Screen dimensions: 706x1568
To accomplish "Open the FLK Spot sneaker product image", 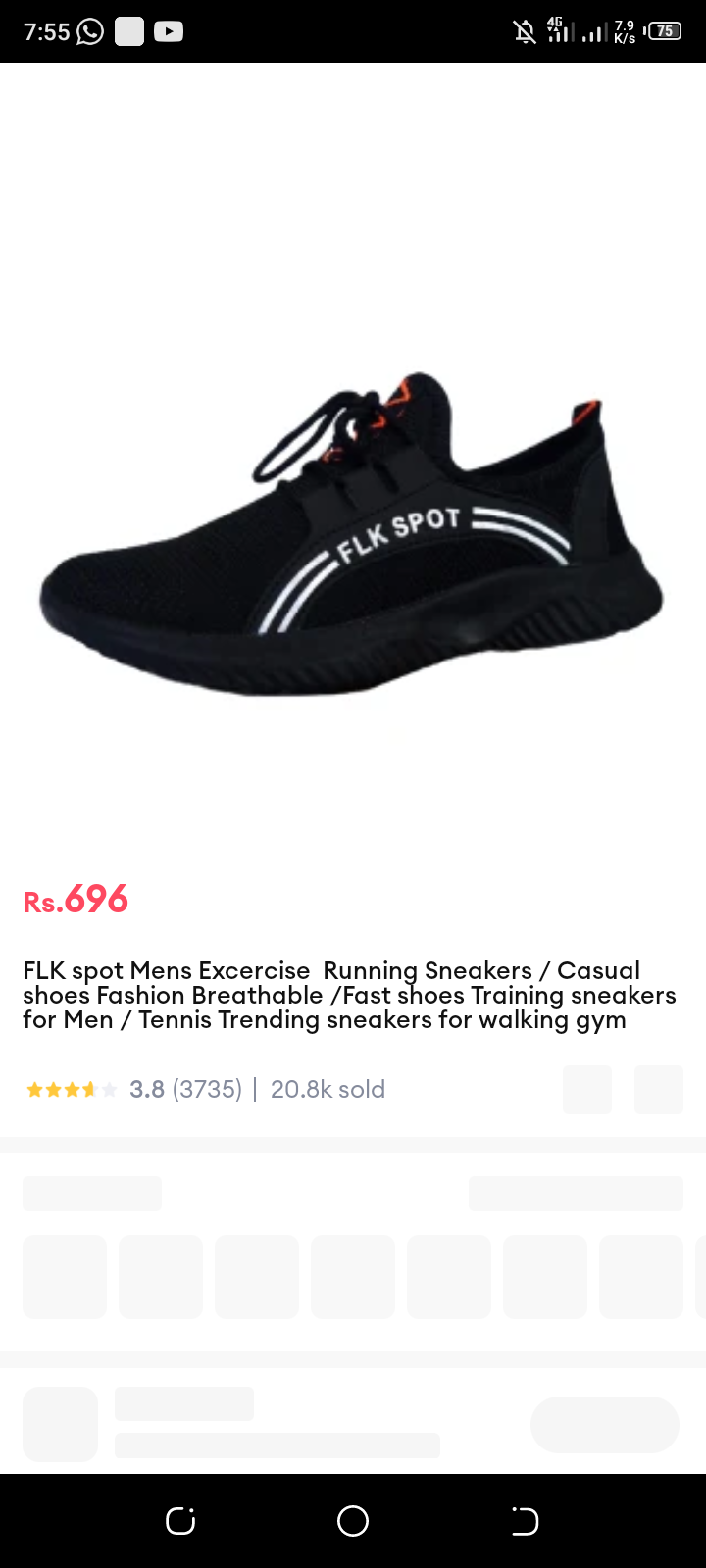I will point(353,534).
